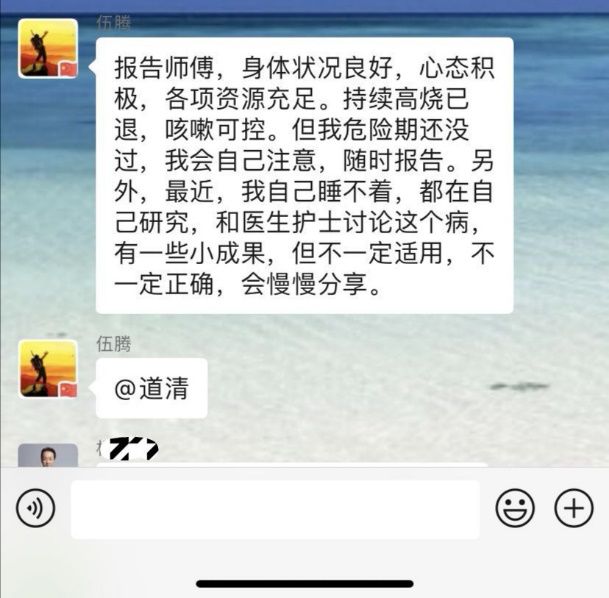Switch to voice message input

click(x=36, y=509)
